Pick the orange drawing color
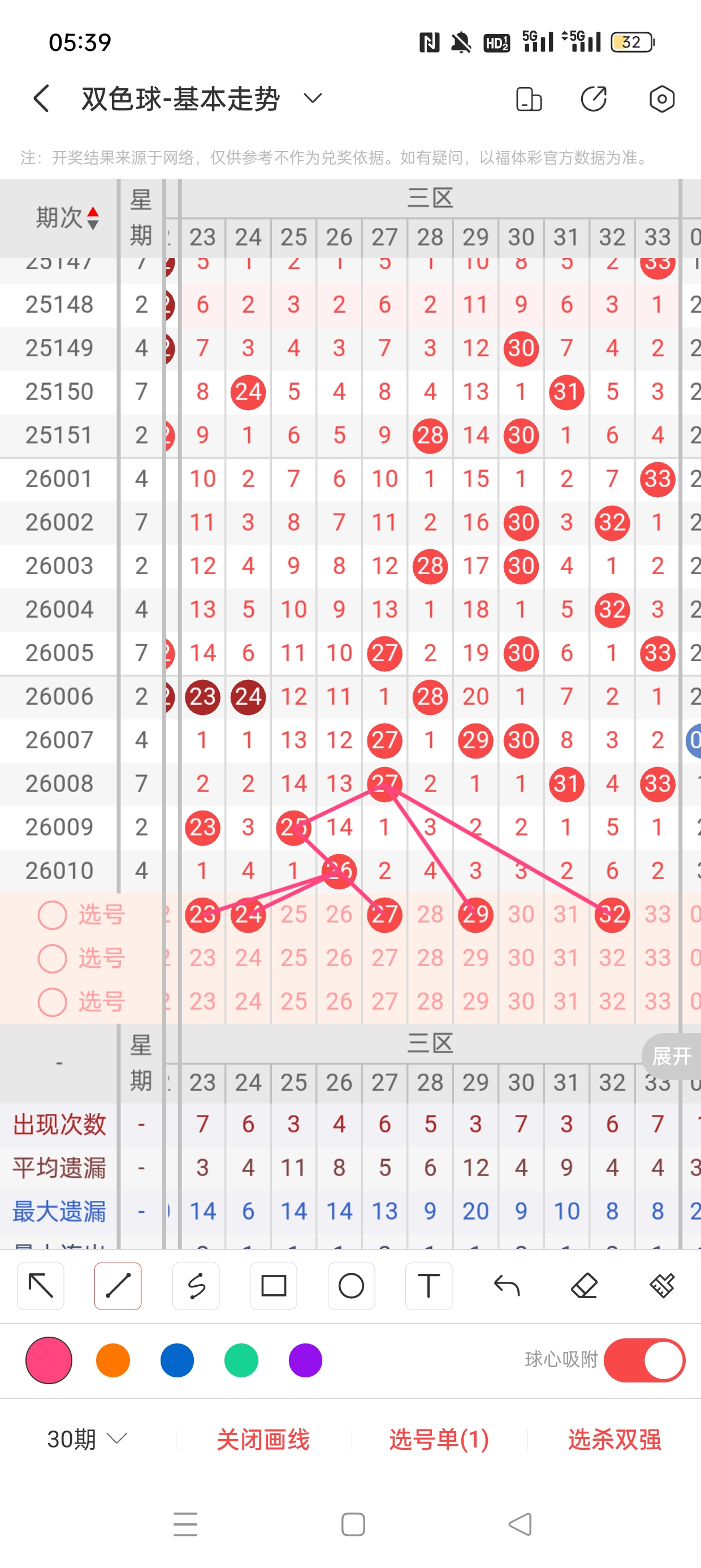Screen dimensions: 701x1568 [113, 1360]
